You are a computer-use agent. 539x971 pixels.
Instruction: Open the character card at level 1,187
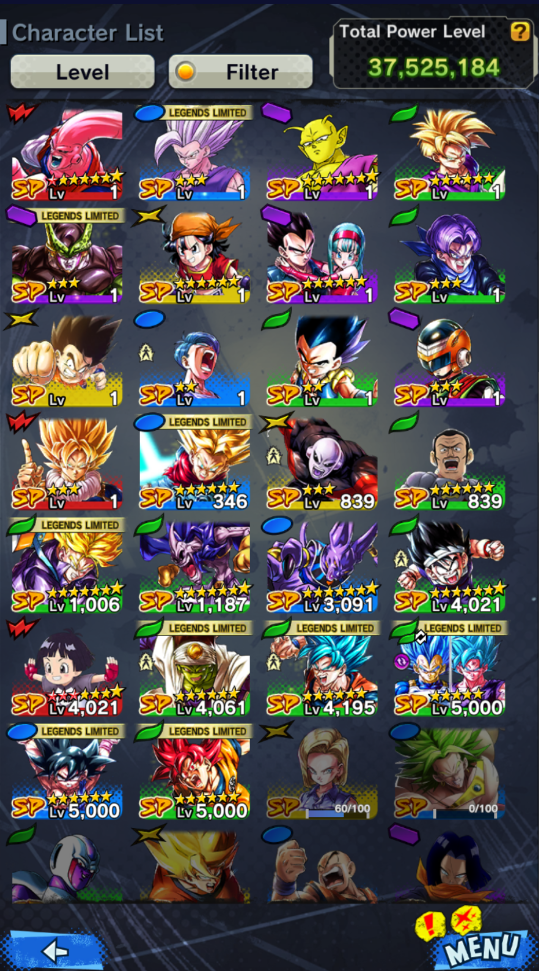click(x=195, y=565)
